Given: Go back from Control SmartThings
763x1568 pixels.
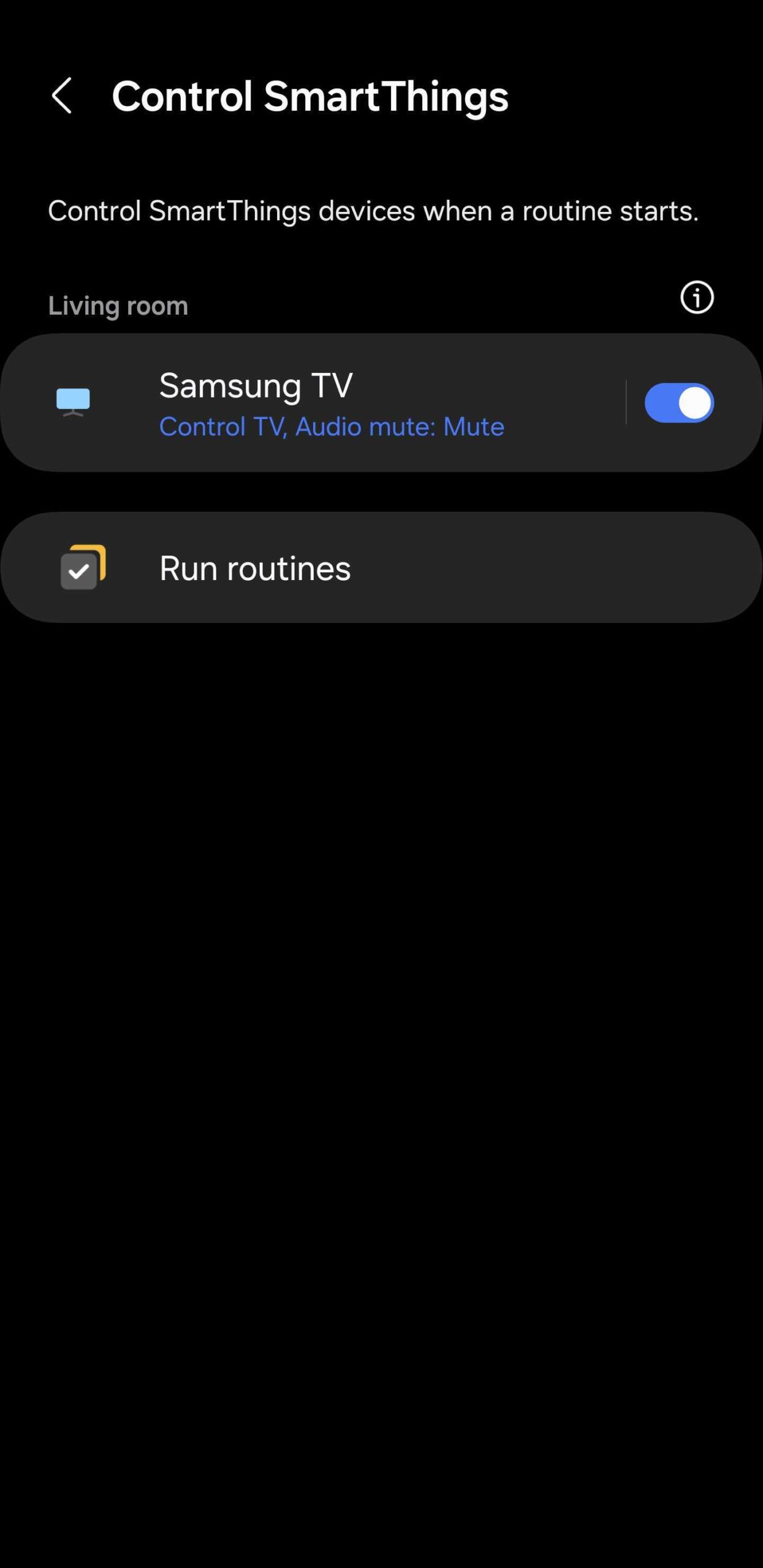Looking at the screenshot, I should tap(62, 96).
